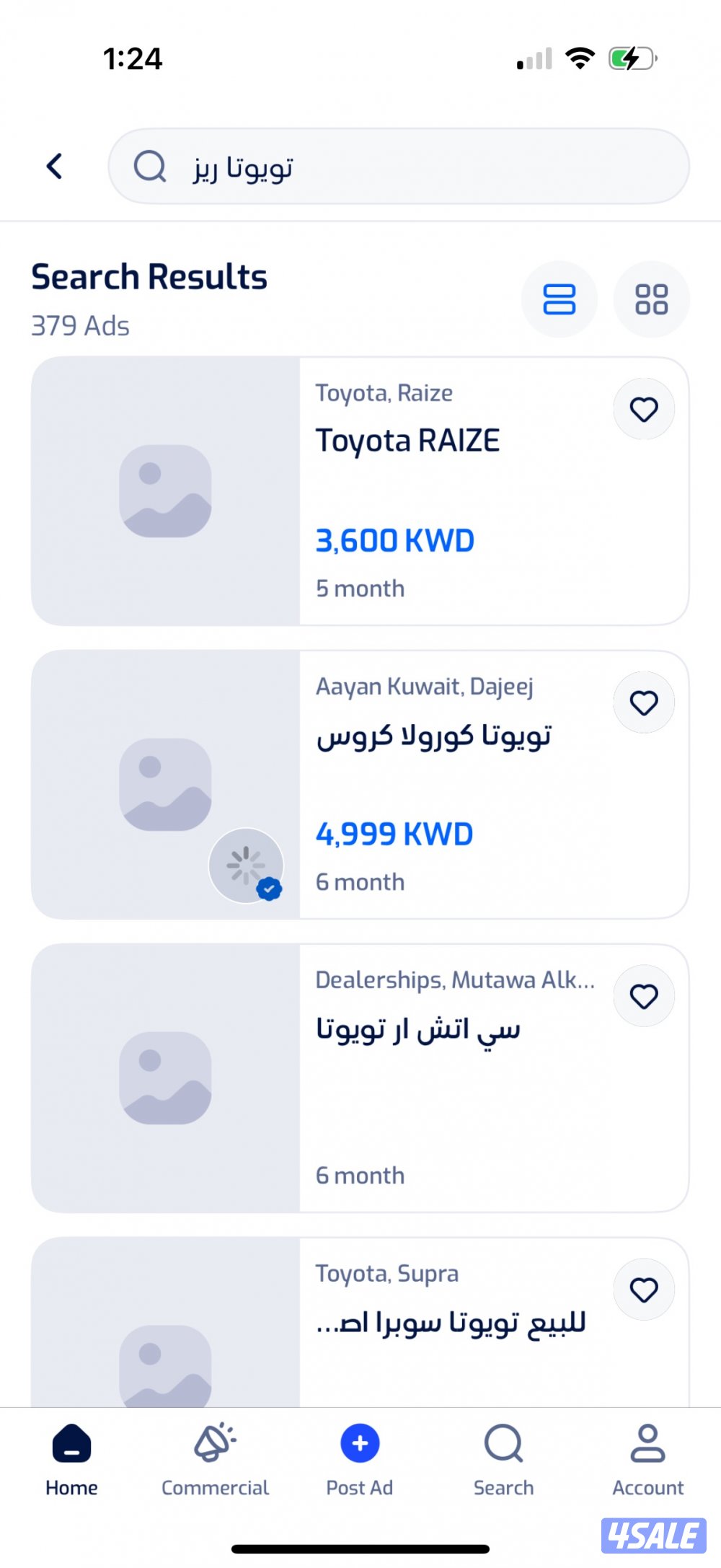Go back using the top-left arrow
The height and width of the screenshot is (1568, 721).
(x=55, y=167)
